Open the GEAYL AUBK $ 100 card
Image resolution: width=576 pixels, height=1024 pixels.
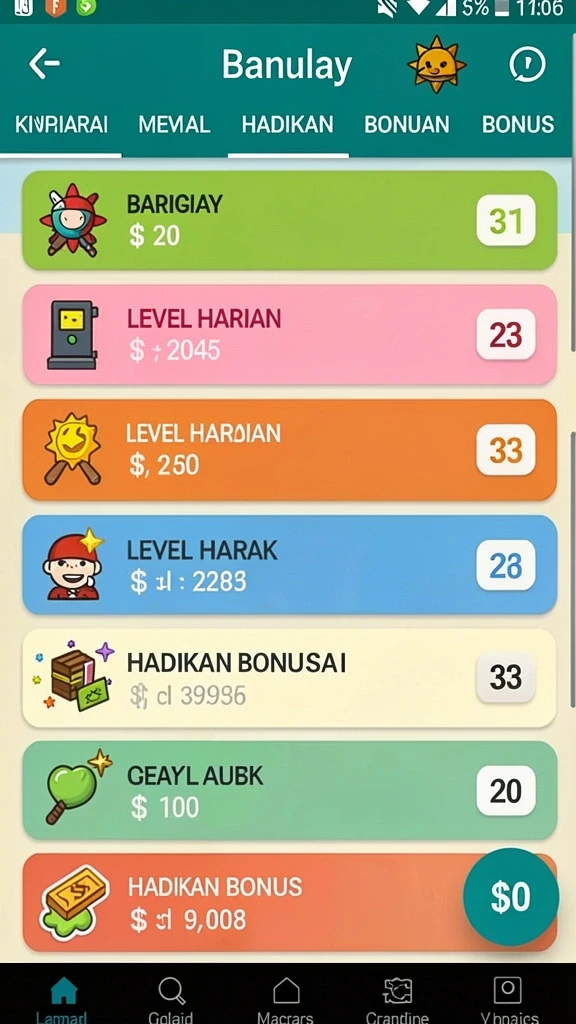click(x=290, y=790)
